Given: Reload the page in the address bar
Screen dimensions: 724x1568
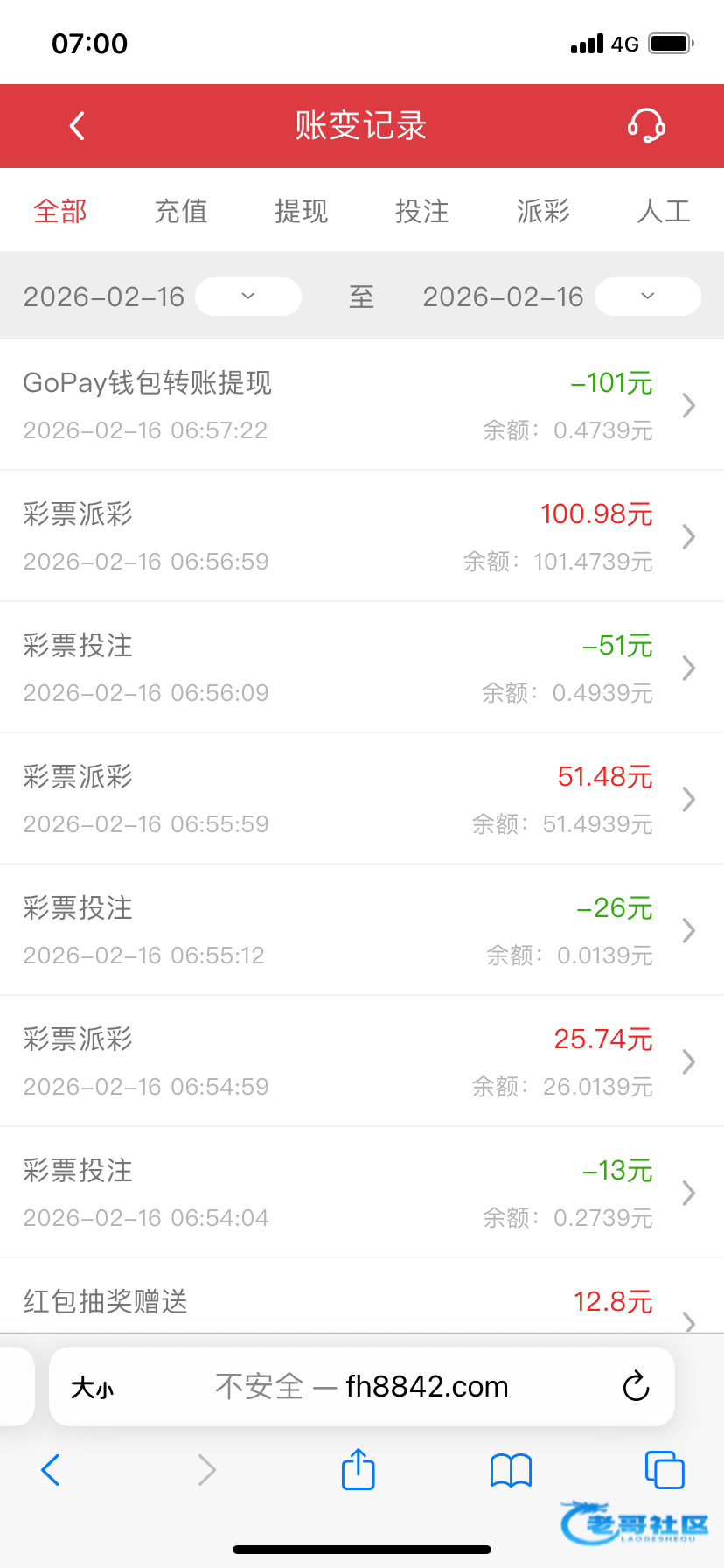Looking at the screenshot, I should tap(636, 1386).
